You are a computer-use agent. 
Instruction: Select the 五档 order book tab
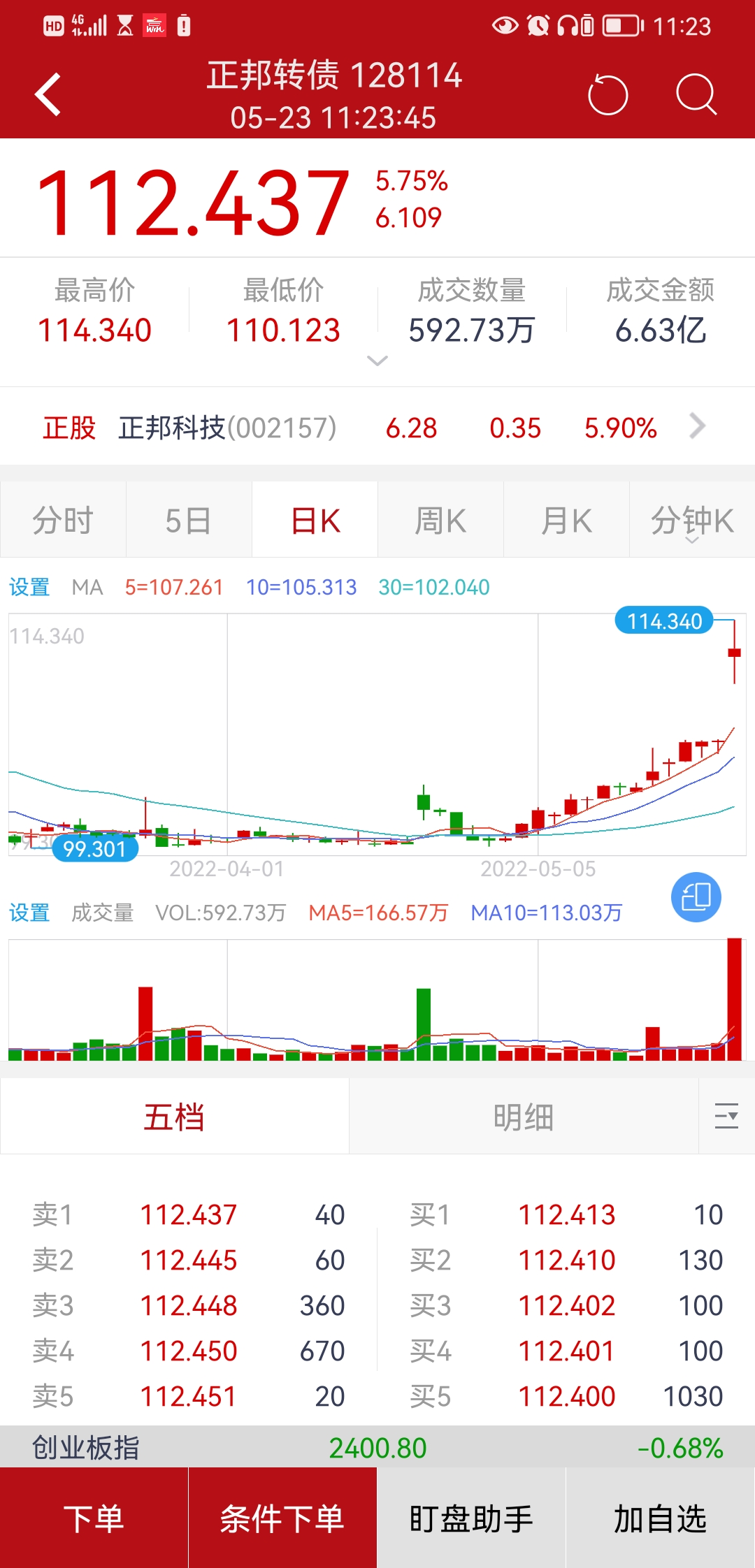click(174, 1117)
